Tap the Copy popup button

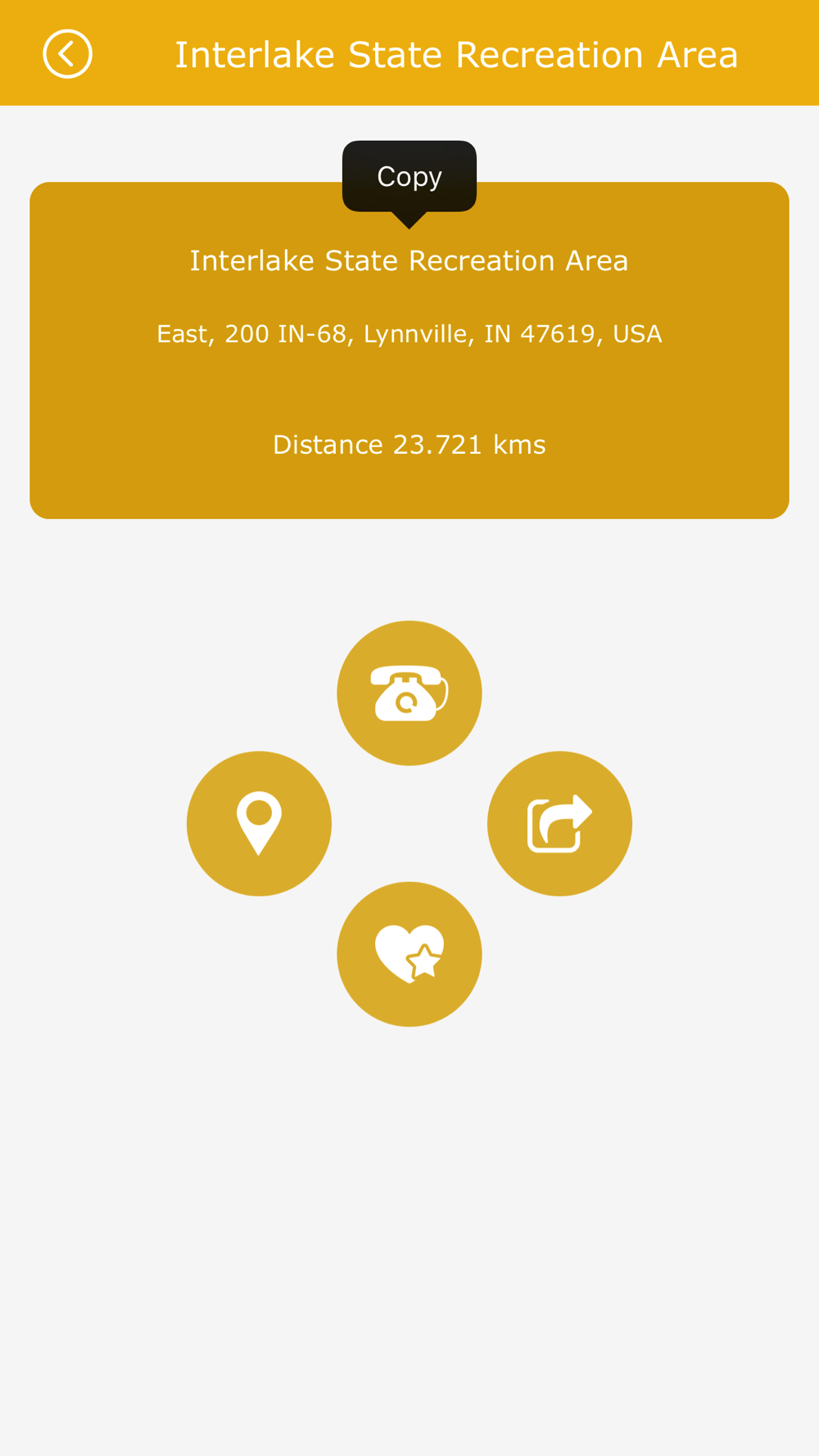pyautogui.click(x=409, y=177)
